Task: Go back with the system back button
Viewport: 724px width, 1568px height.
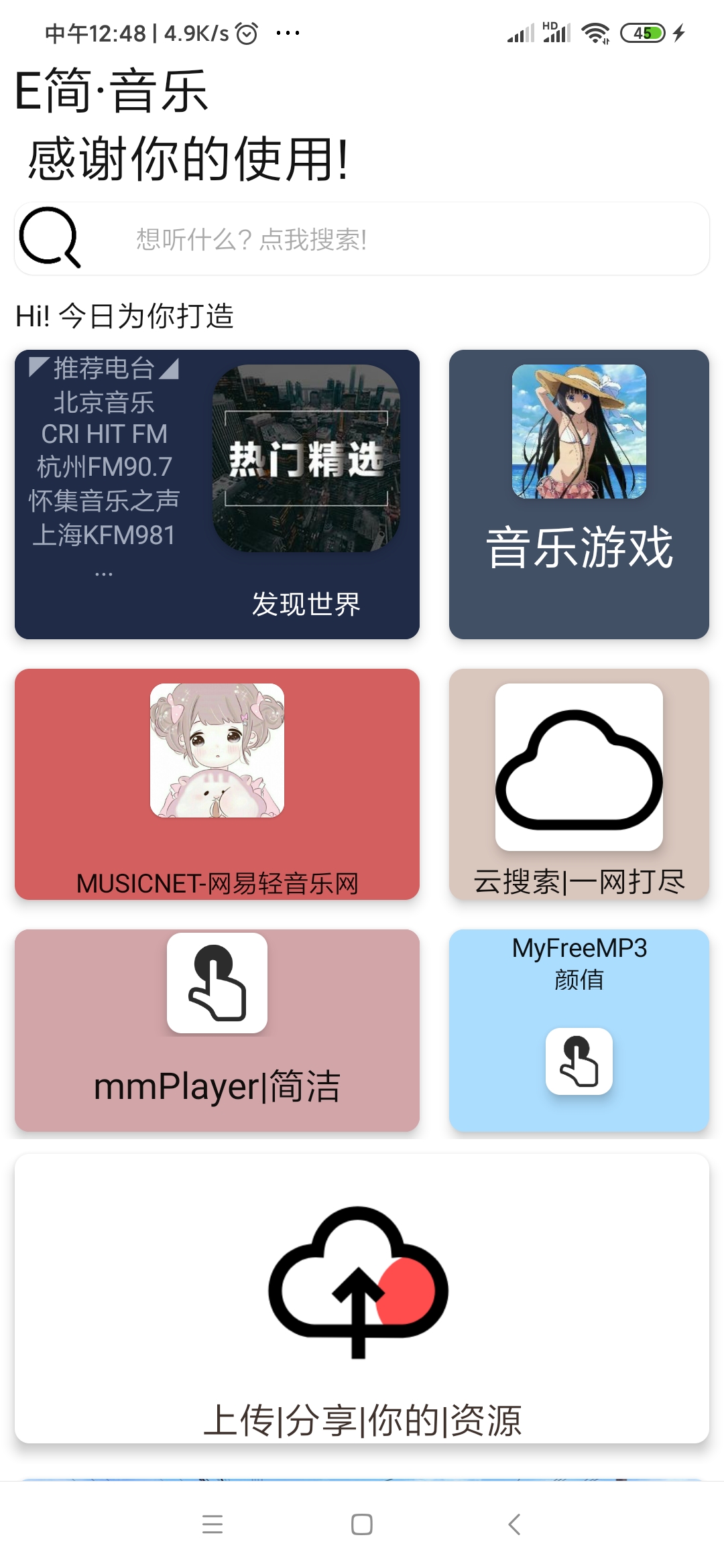Action: point(514,1524)
